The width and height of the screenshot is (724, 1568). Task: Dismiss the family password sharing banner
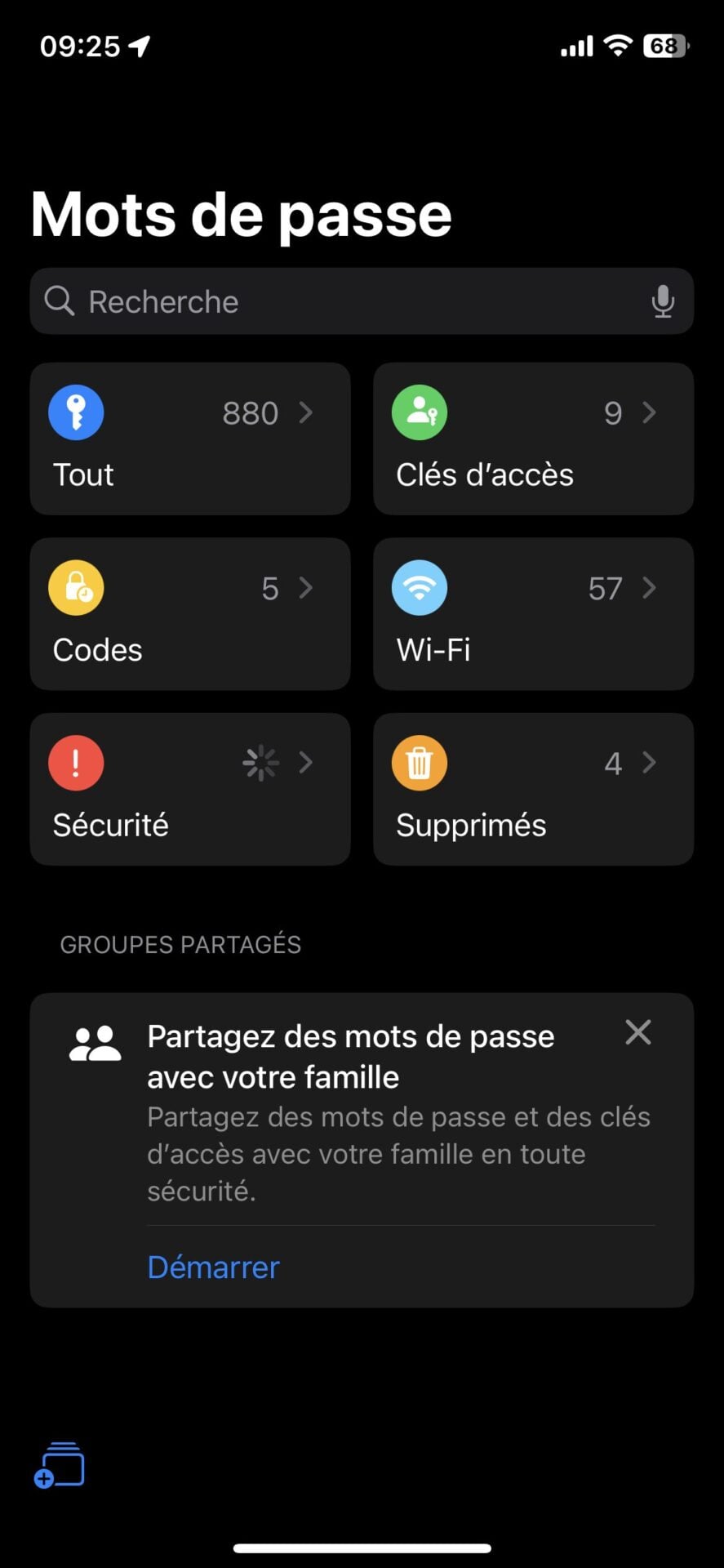(637, 1032)
